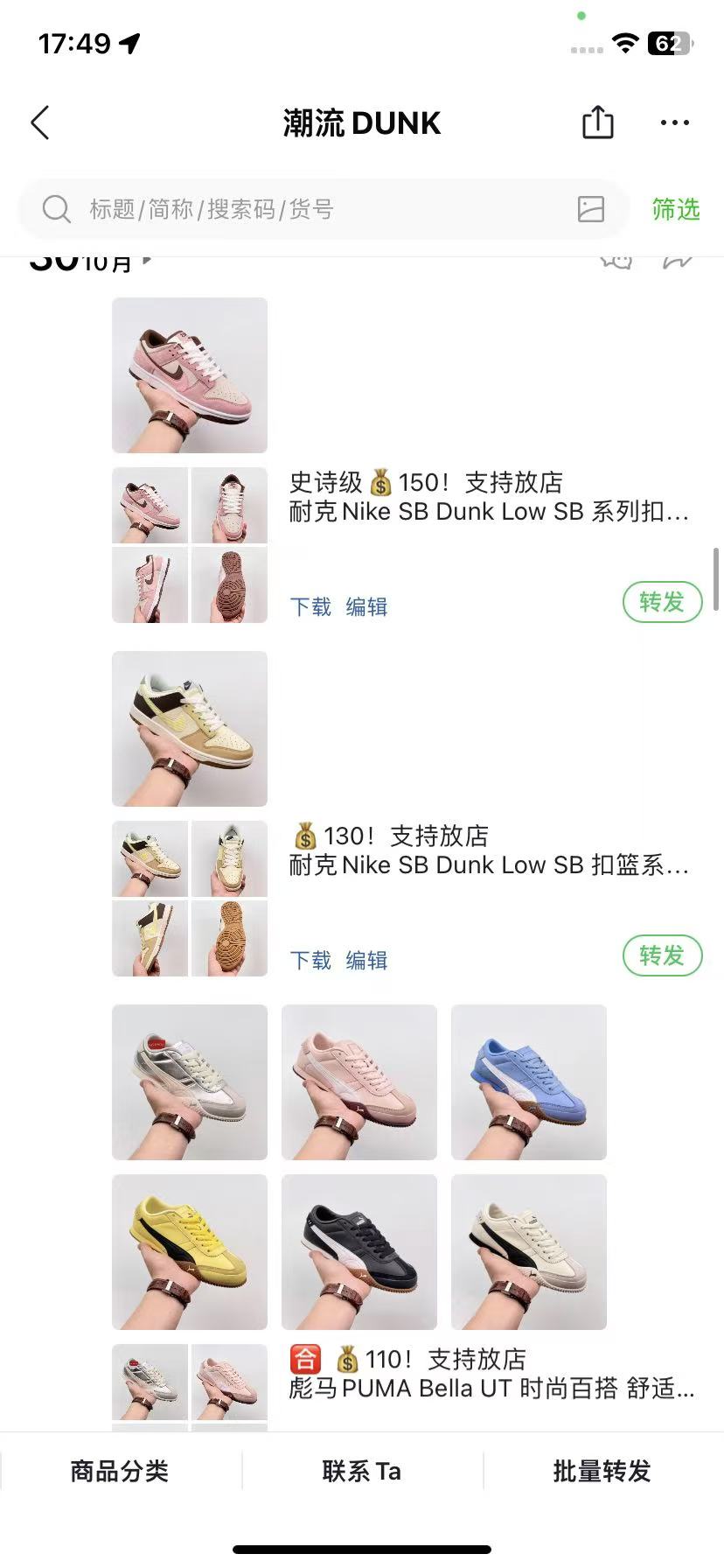The height and width of the screenshot is (1568, 724).
Task: Edit the 130 Dunk Low listing
Action: point(366,960)
